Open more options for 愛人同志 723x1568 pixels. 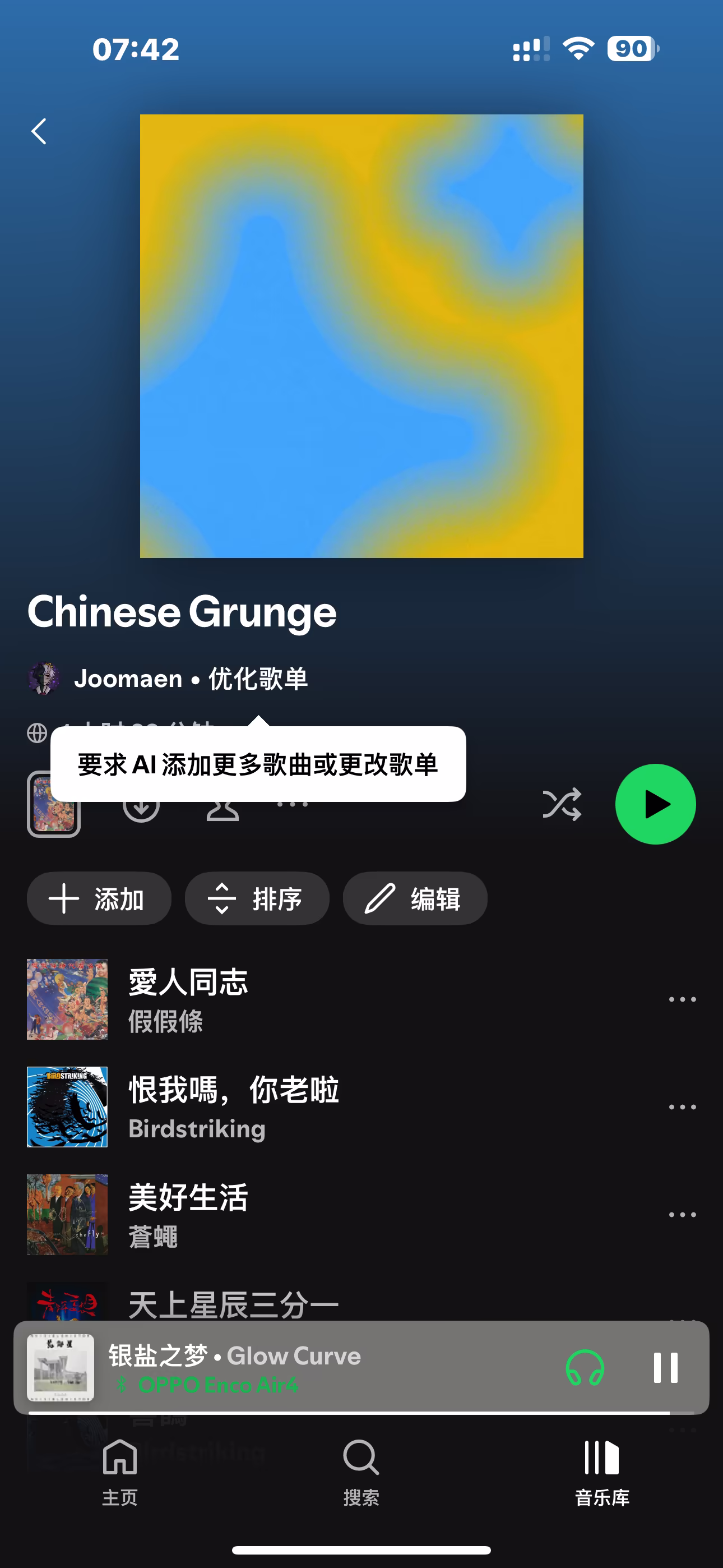coord(682,999)
